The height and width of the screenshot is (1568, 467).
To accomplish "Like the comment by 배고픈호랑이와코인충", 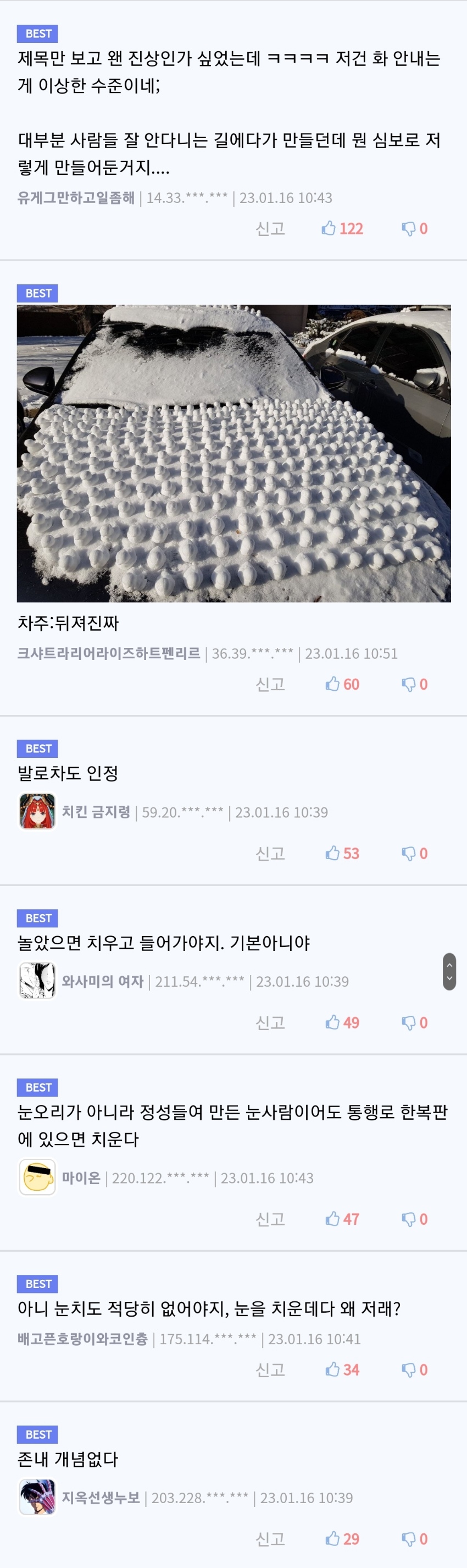I will click(x=342, y=1369).
